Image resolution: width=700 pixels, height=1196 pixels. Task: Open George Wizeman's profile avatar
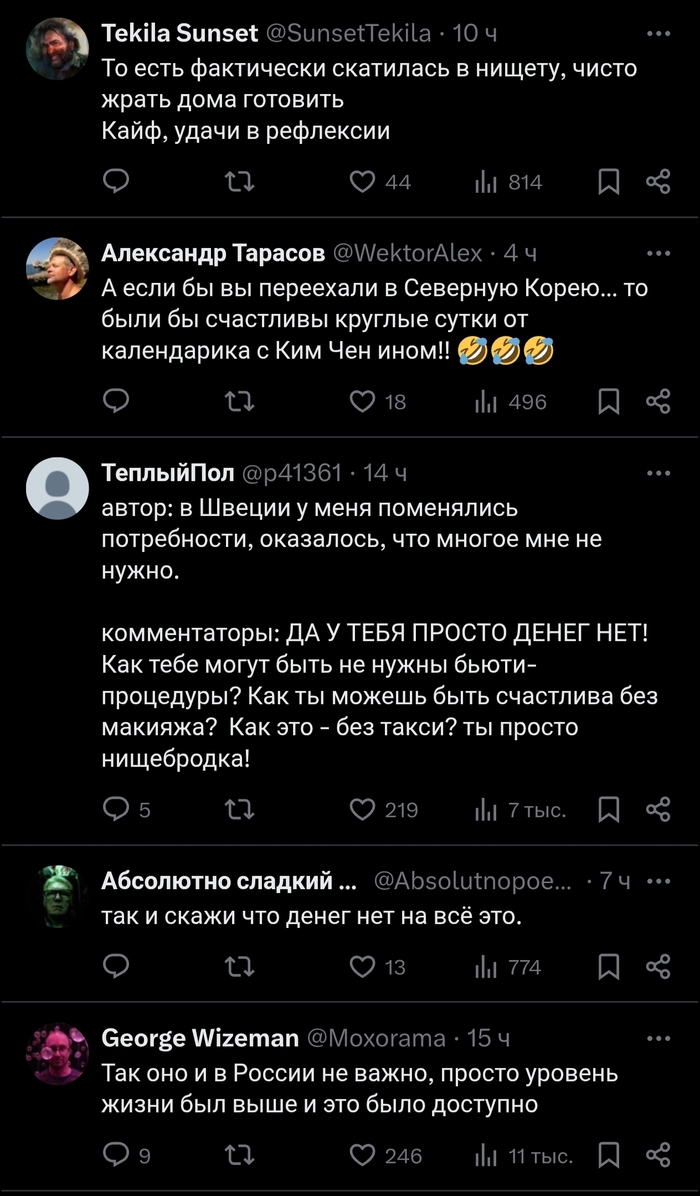pyautogui.click(x=57, y=1053)
